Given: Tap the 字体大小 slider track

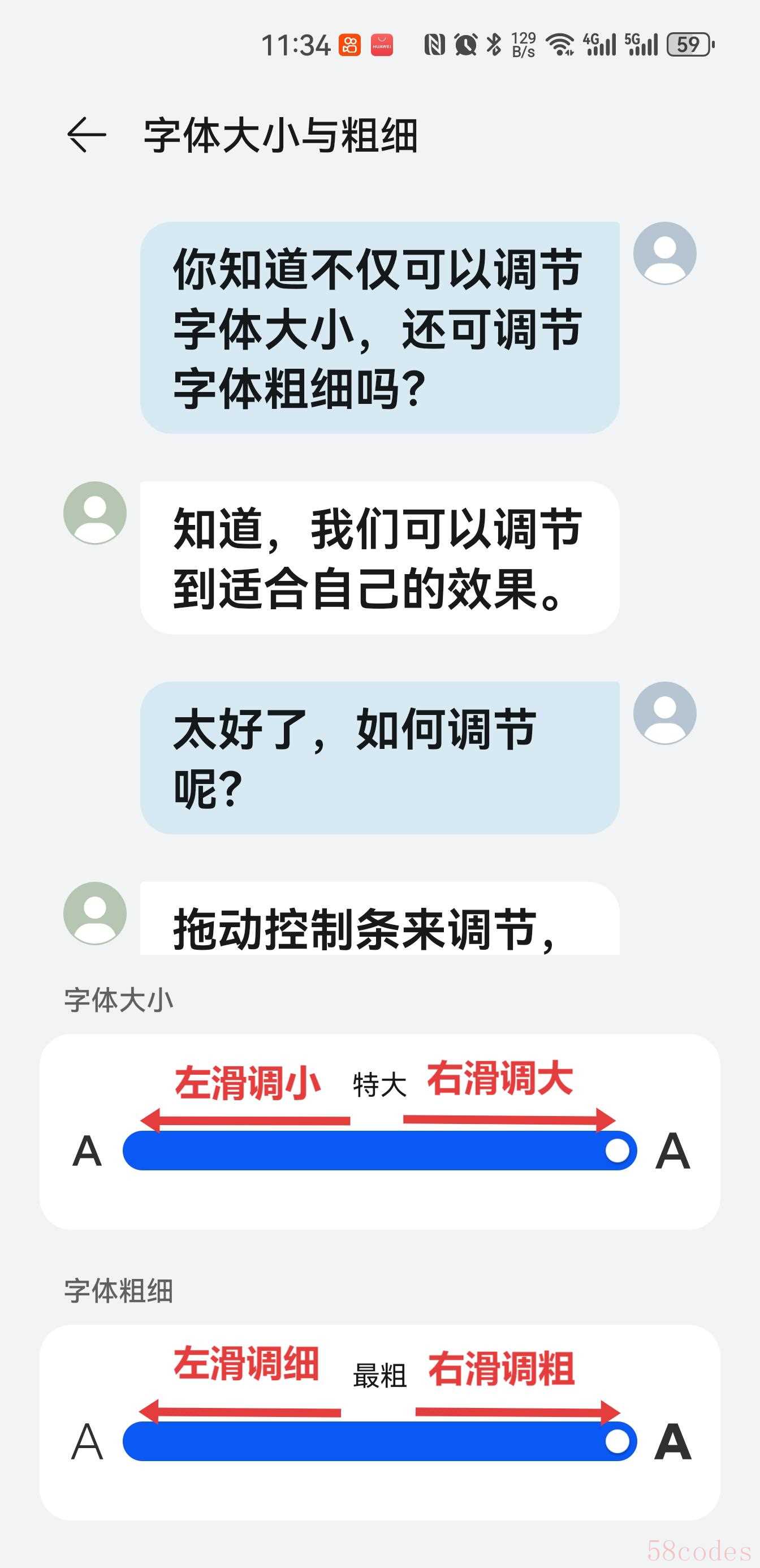Looking at the screenshot, I should point(379,1151).
